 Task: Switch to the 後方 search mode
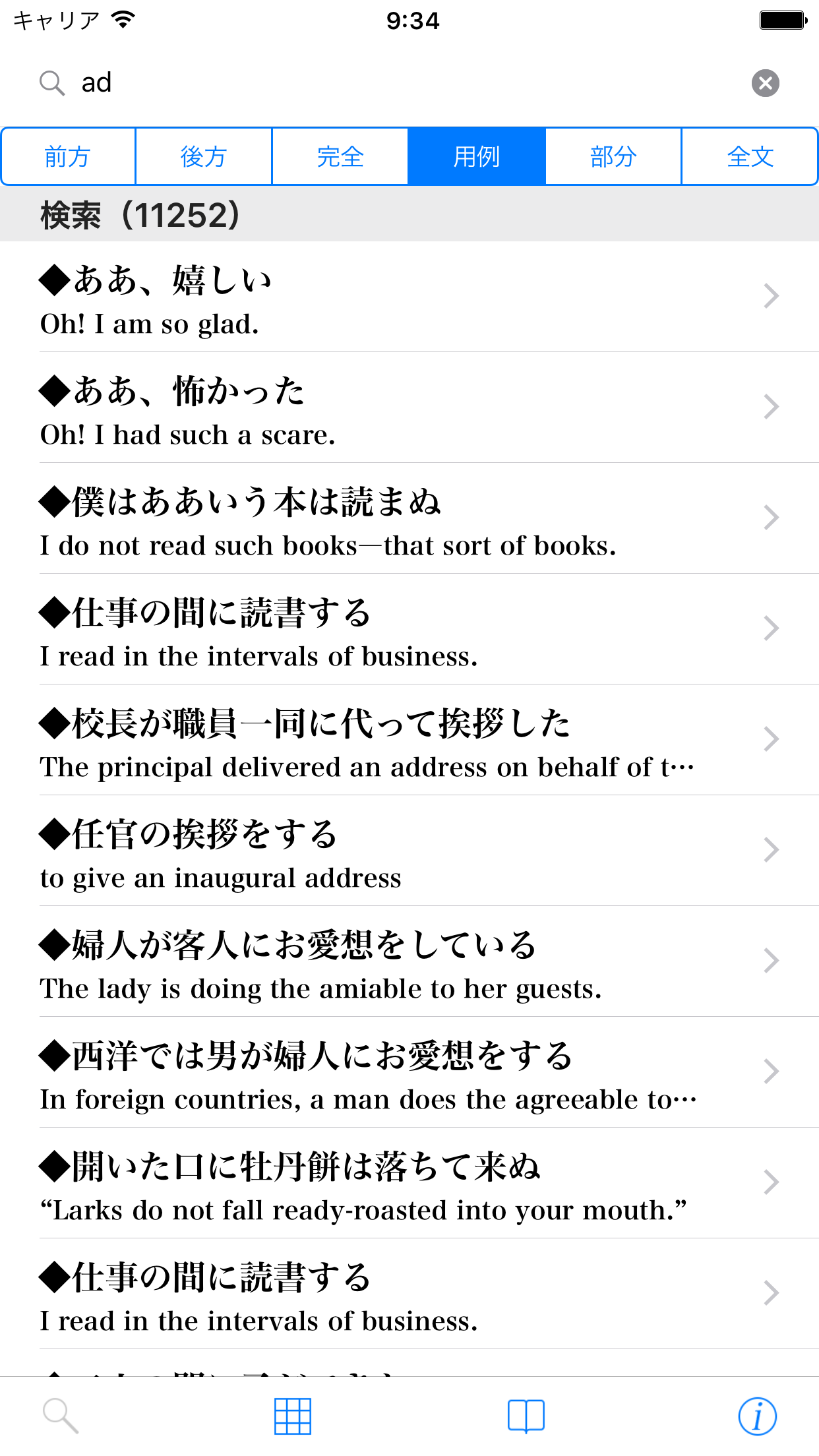(x=204, y=157)
